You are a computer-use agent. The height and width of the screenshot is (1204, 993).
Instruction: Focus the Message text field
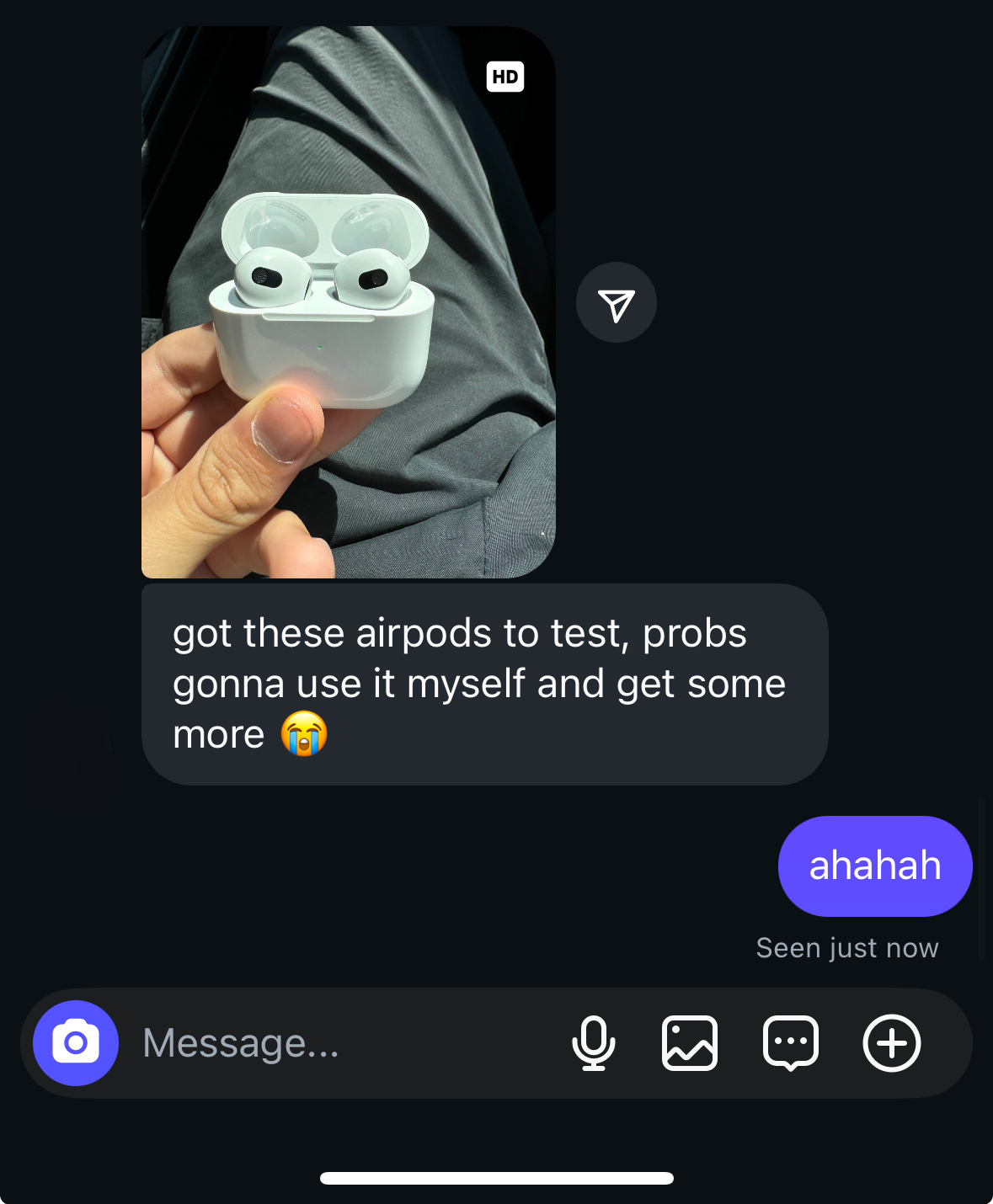[337, 1043]
